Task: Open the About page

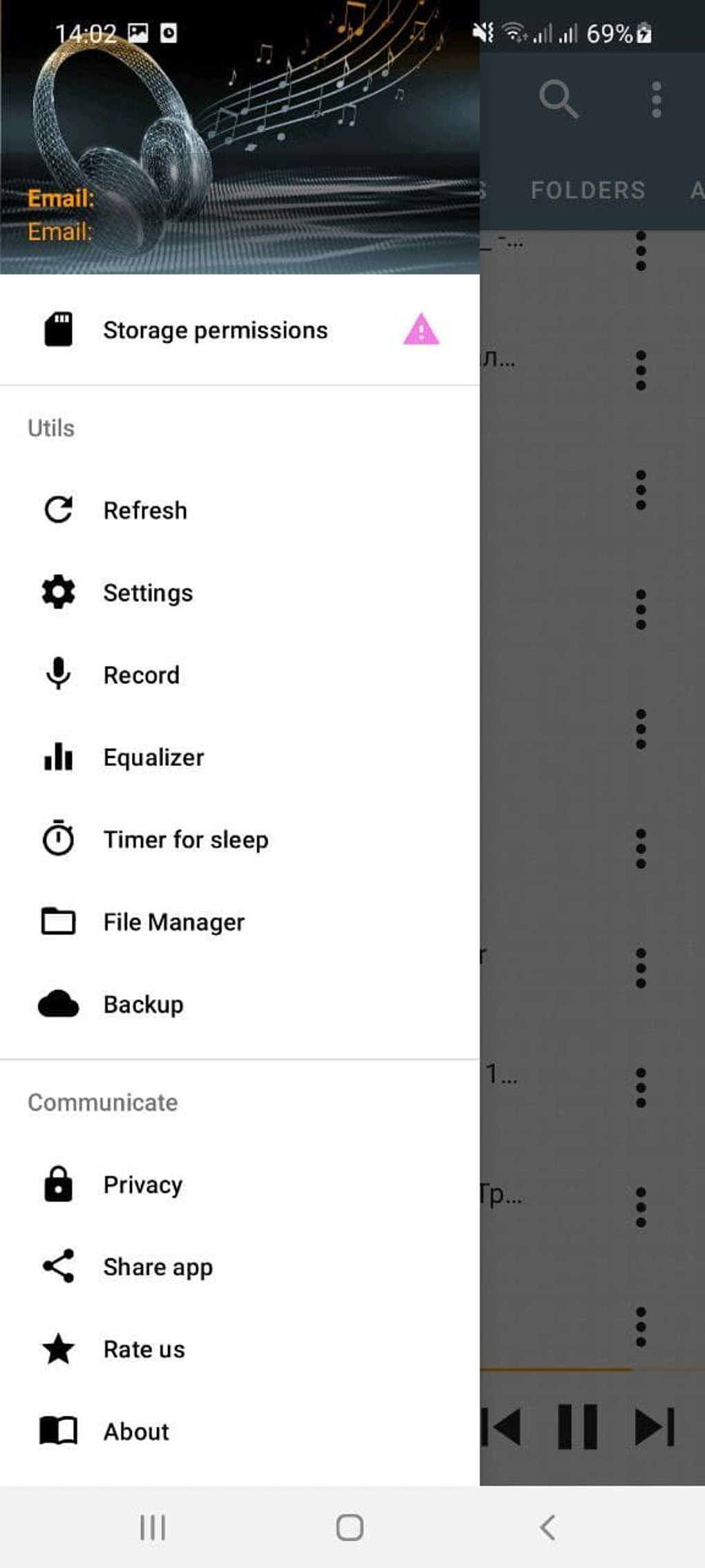Action: [x=135, y=1431]
